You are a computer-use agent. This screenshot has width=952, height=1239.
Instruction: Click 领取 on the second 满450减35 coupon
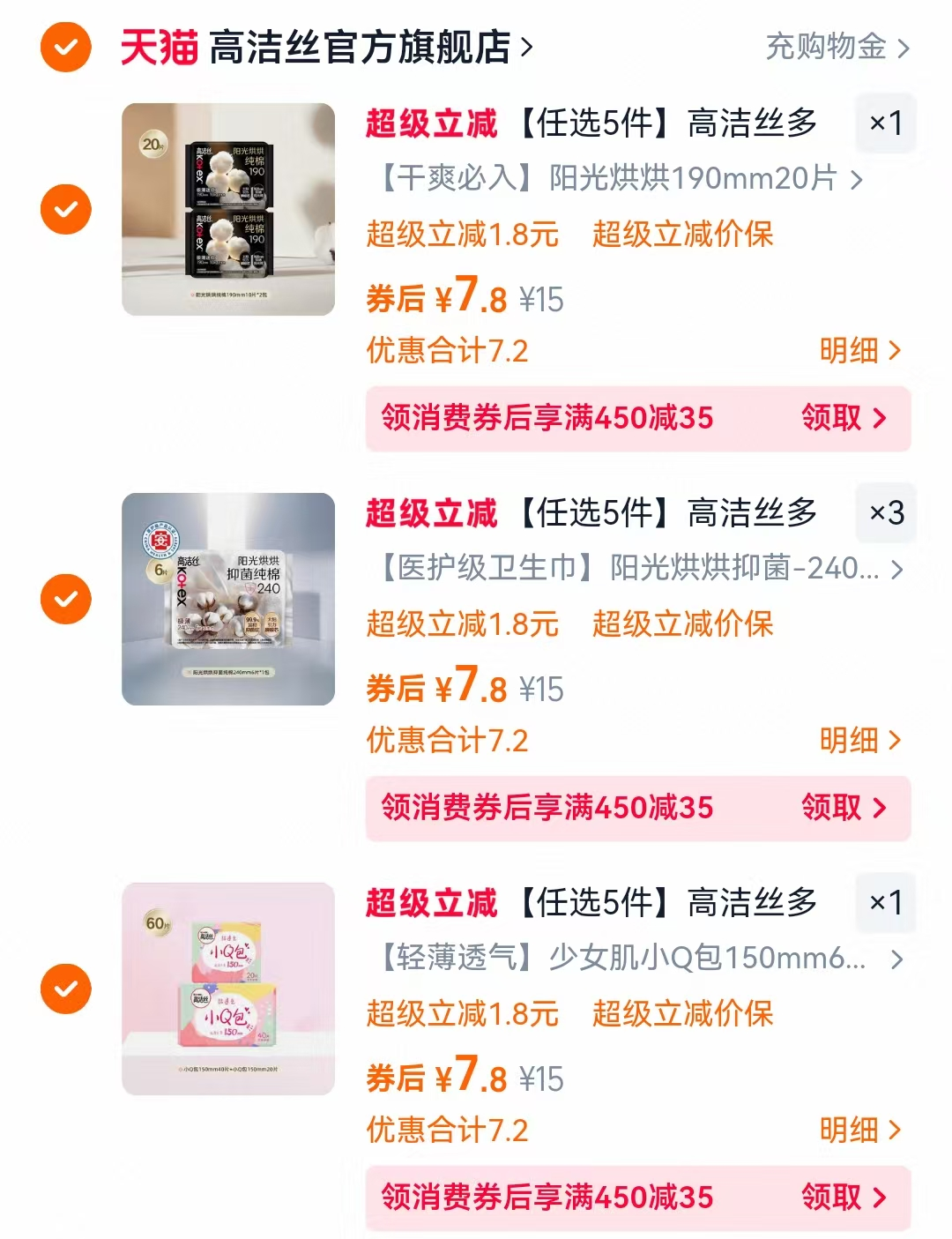pyautogui.click(x=844, y=809)
